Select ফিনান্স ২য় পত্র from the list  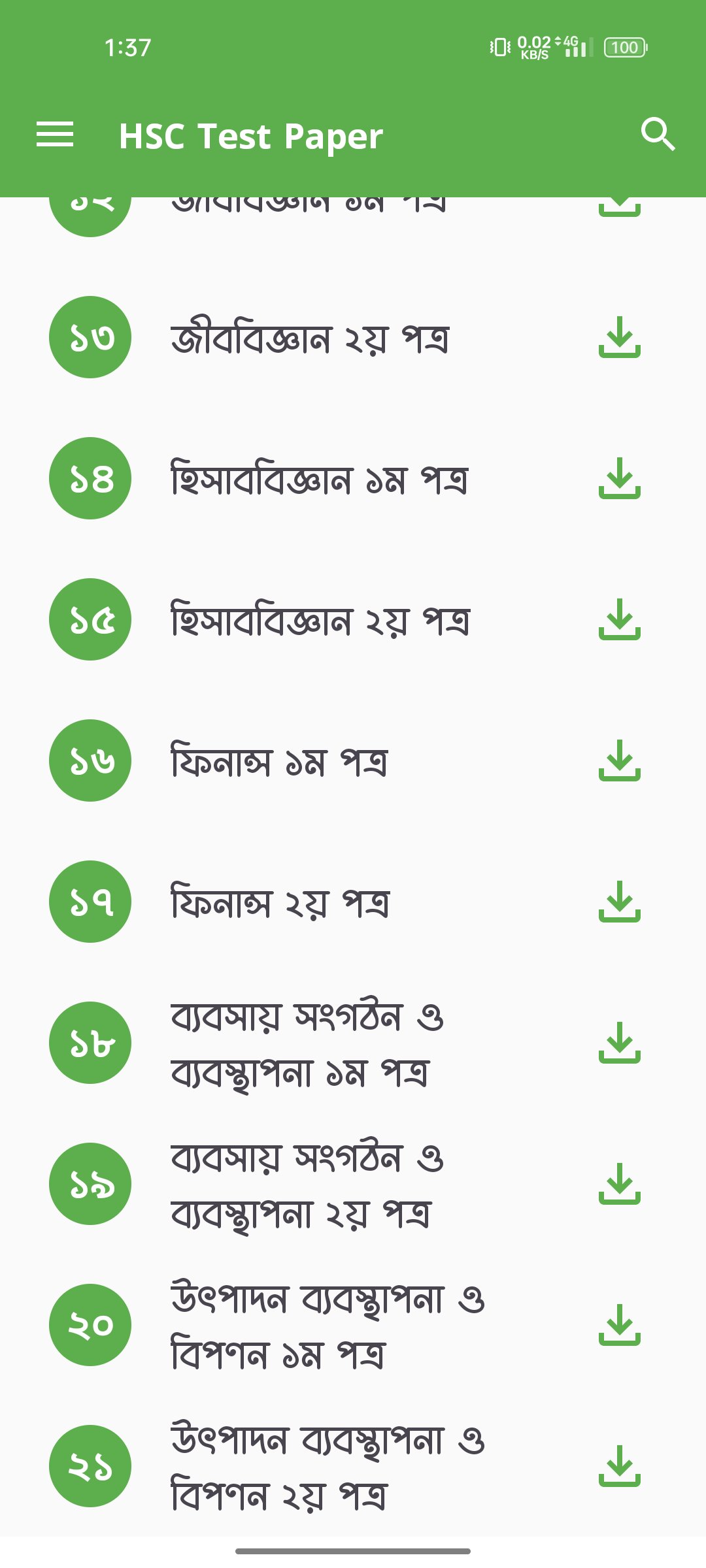(281, 902)
